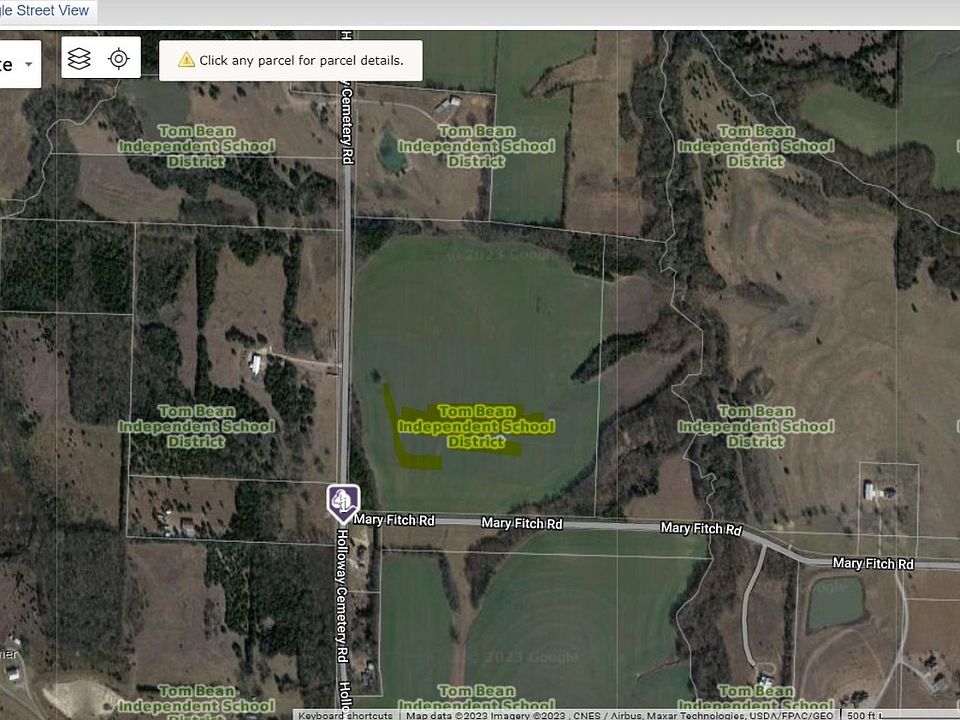Expand the map type dropdown
960x720 pixels.
(x=20, y=64)
